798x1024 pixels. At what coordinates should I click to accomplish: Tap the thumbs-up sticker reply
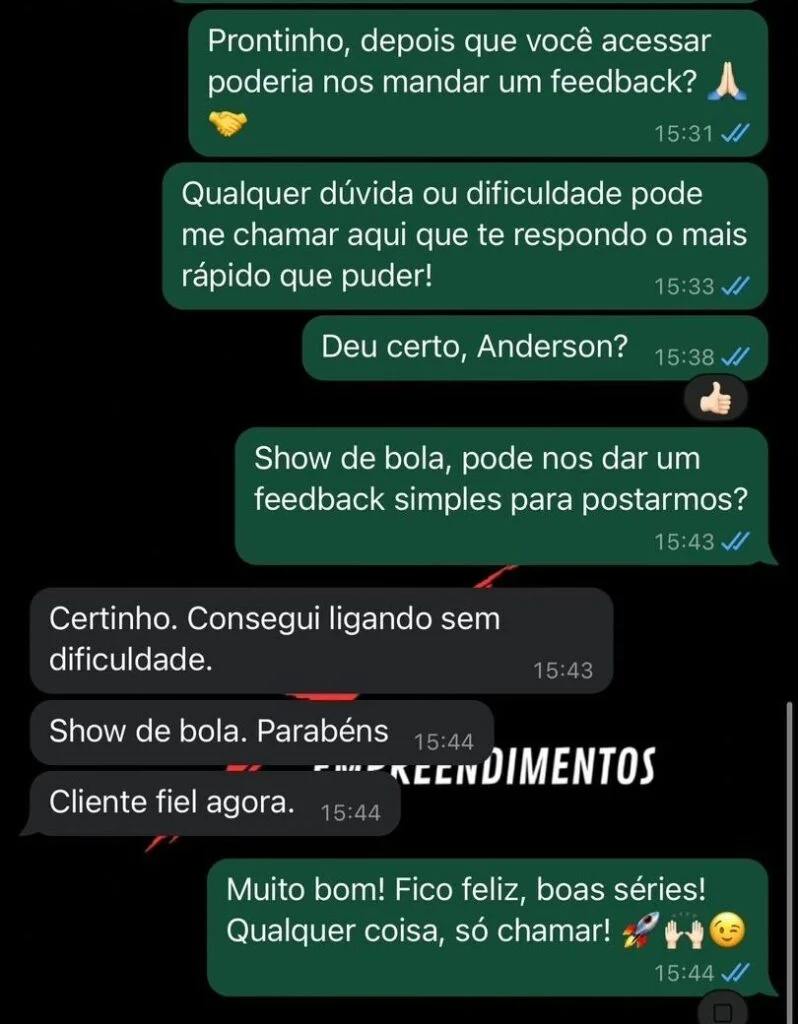click(714, 399)
